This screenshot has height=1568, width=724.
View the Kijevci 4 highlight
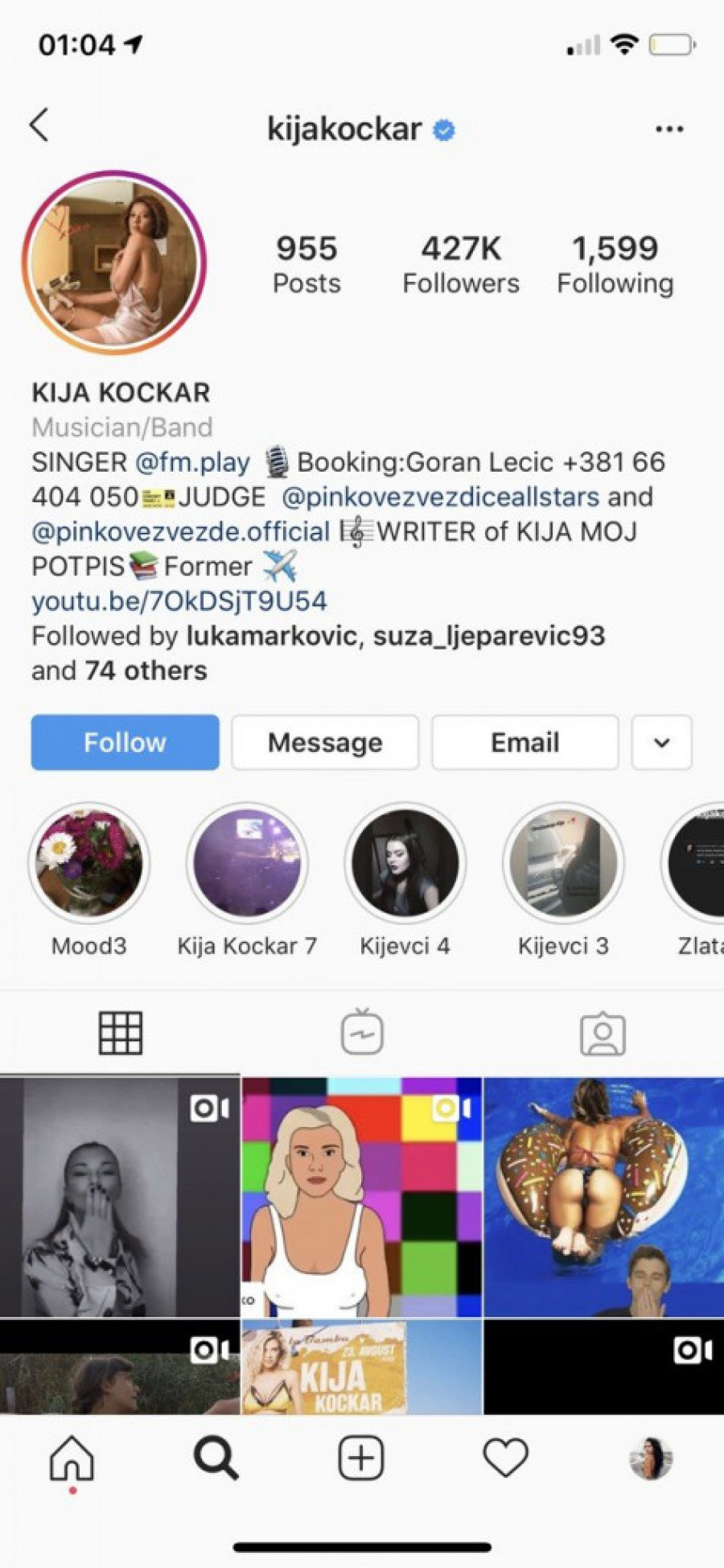tap(405, 863)
